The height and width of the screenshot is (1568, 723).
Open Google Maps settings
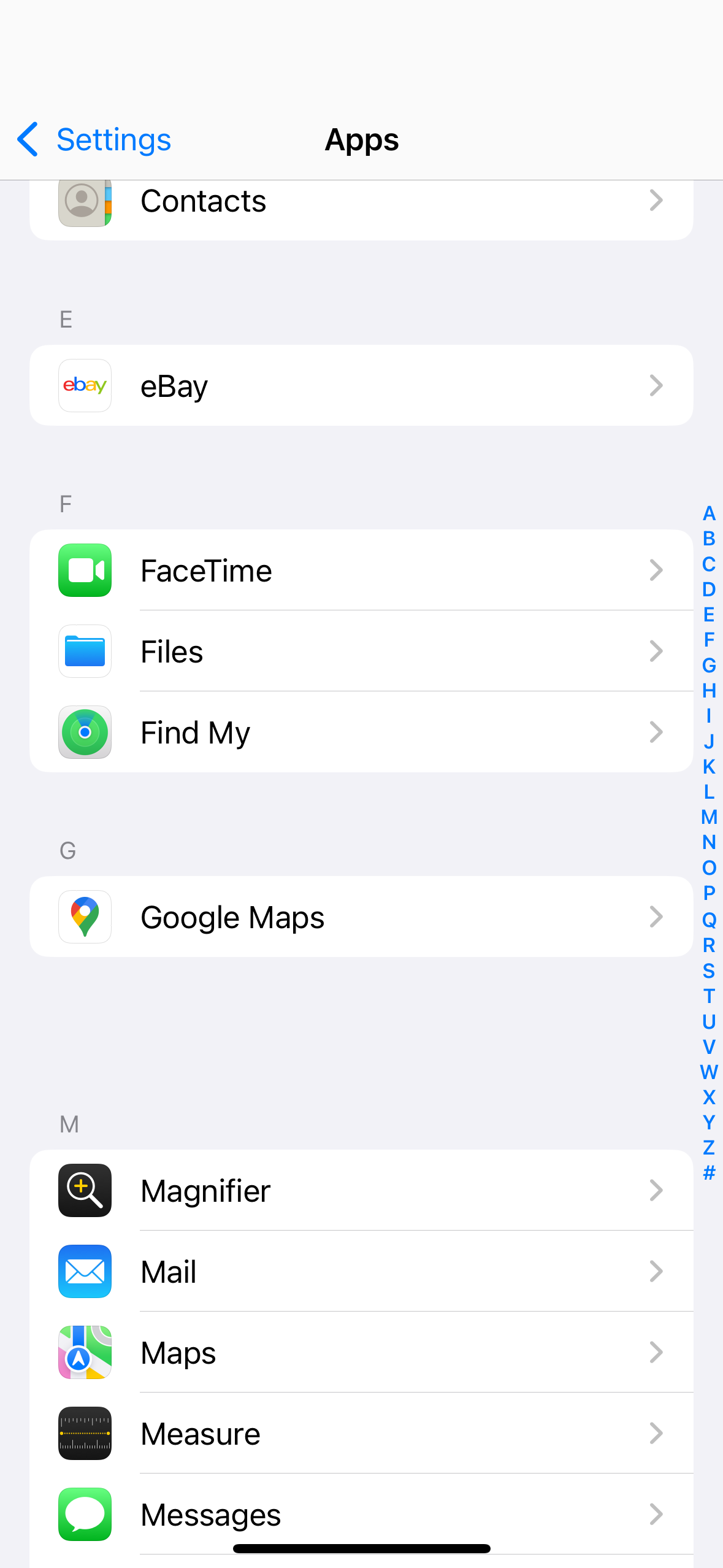[x=361, y=917]
